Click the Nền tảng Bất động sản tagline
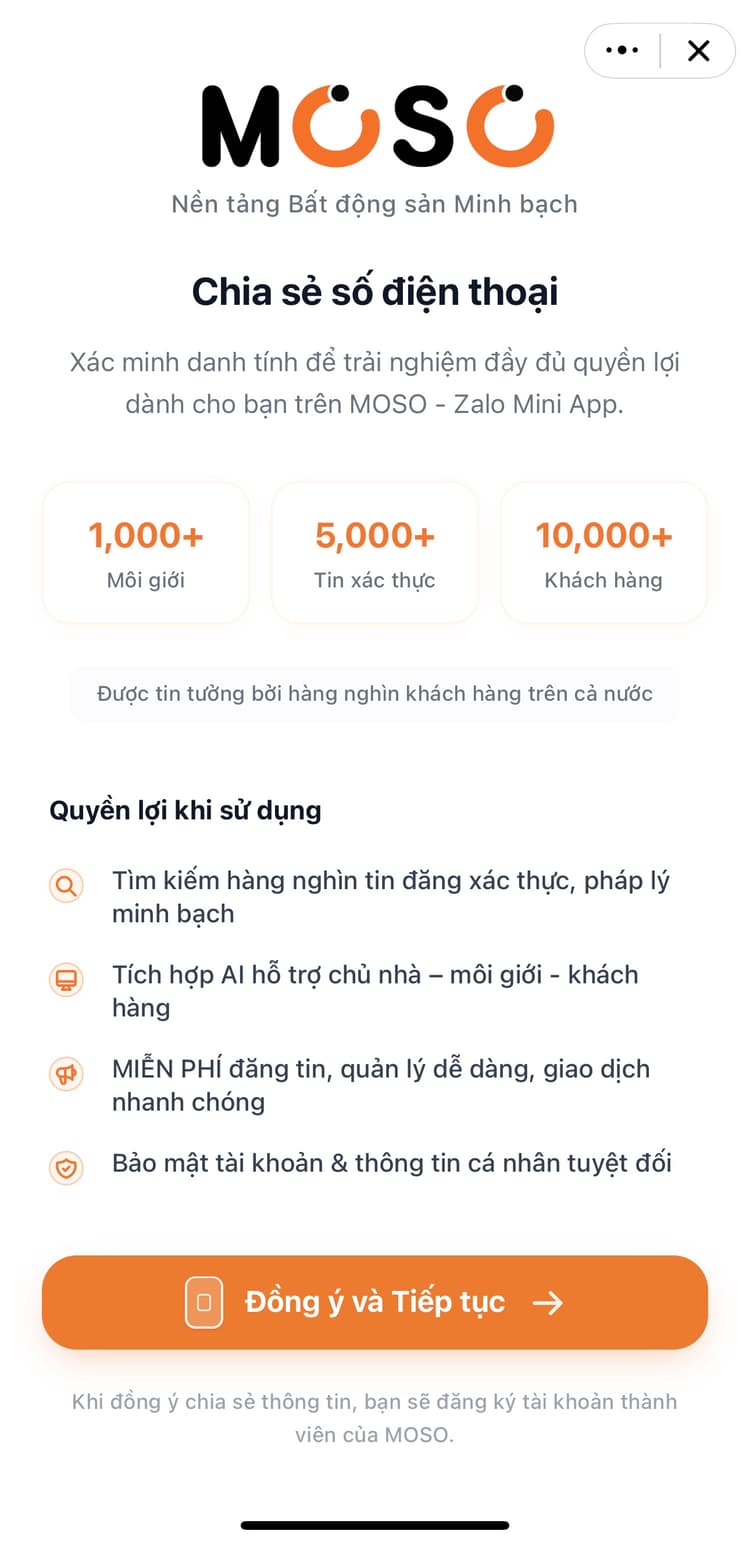Image resolution: width=750 pixels, height=1544 pixels. [375, 204]
